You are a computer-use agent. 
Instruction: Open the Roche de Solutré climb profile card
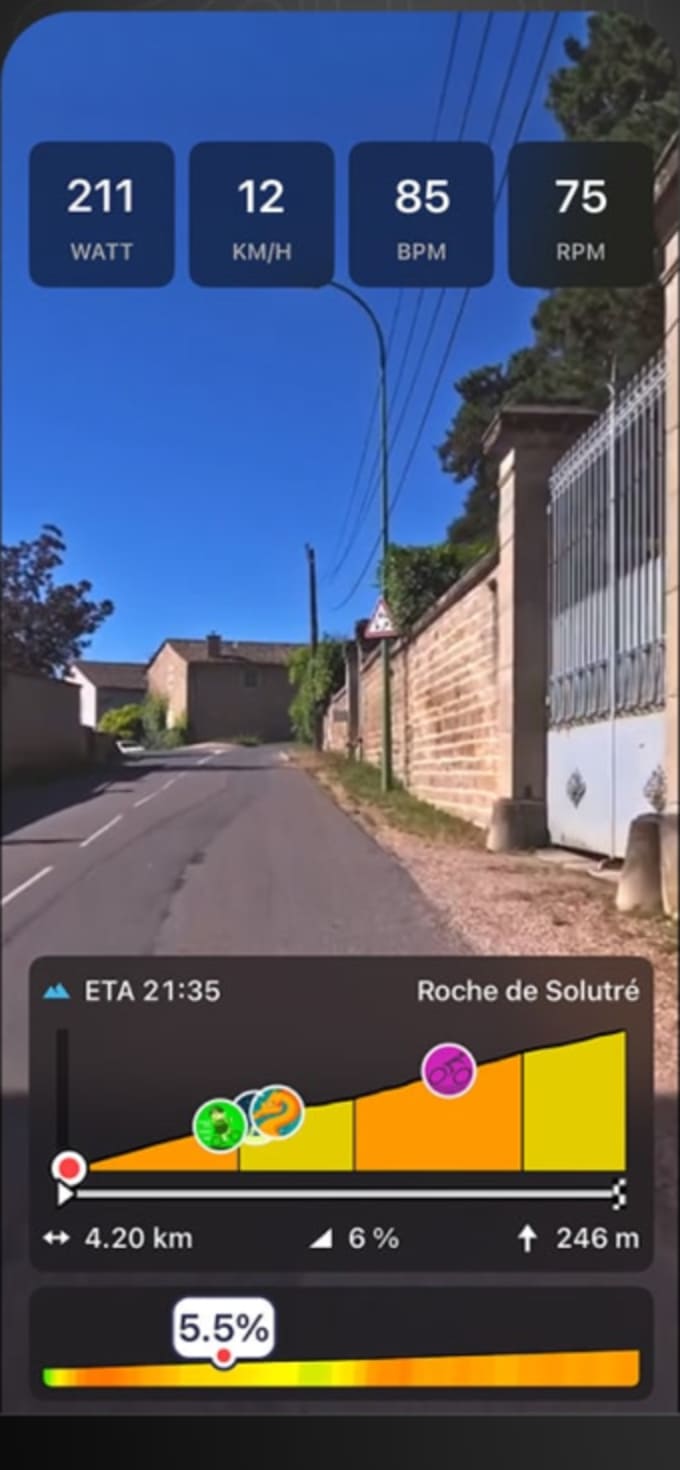tap(341, 1114)
